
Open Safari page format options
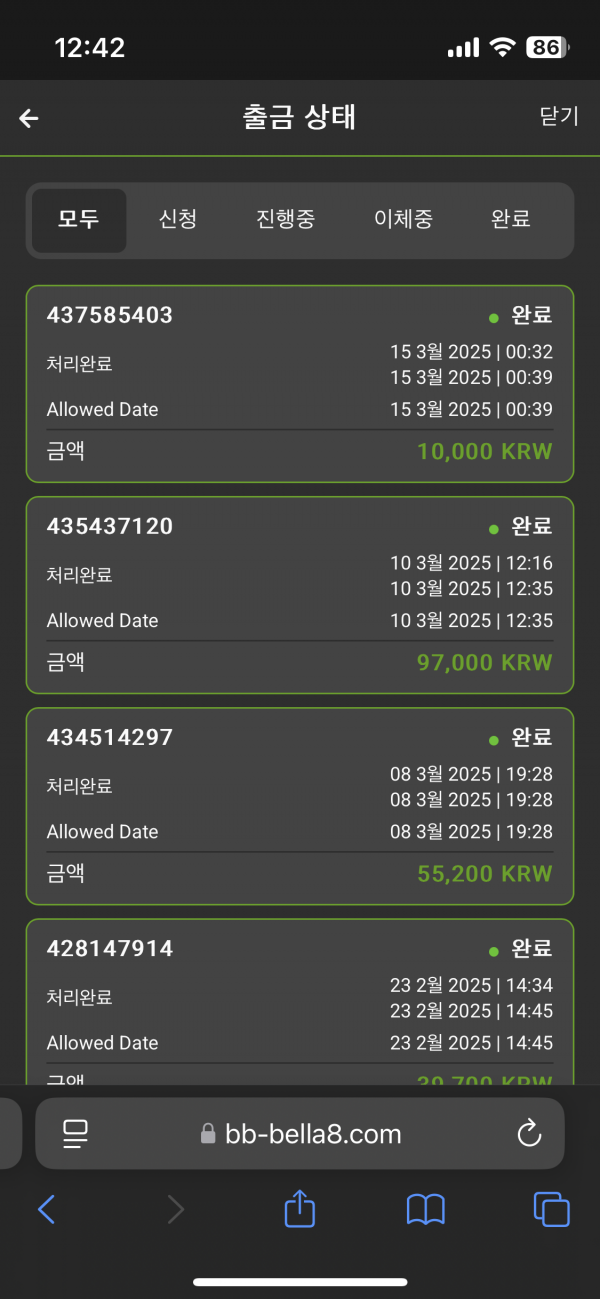(x=76, y=1133)
